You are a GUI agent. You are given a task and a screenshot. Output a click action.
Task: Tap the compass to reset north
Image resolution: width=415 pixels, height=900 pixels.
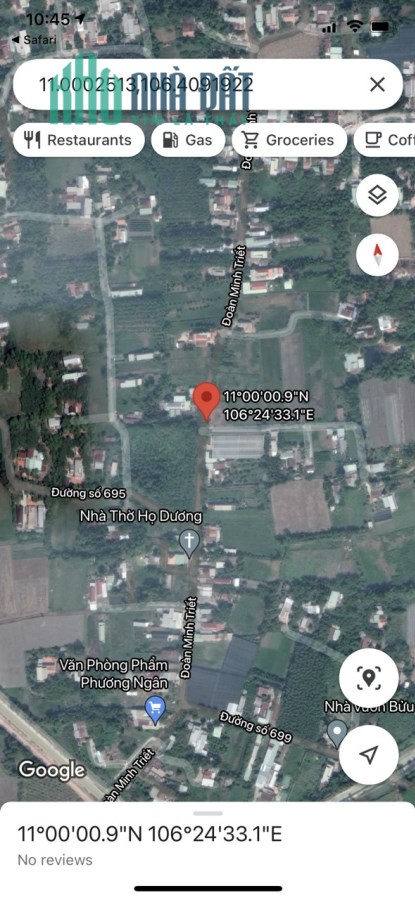tap(377, 254)
